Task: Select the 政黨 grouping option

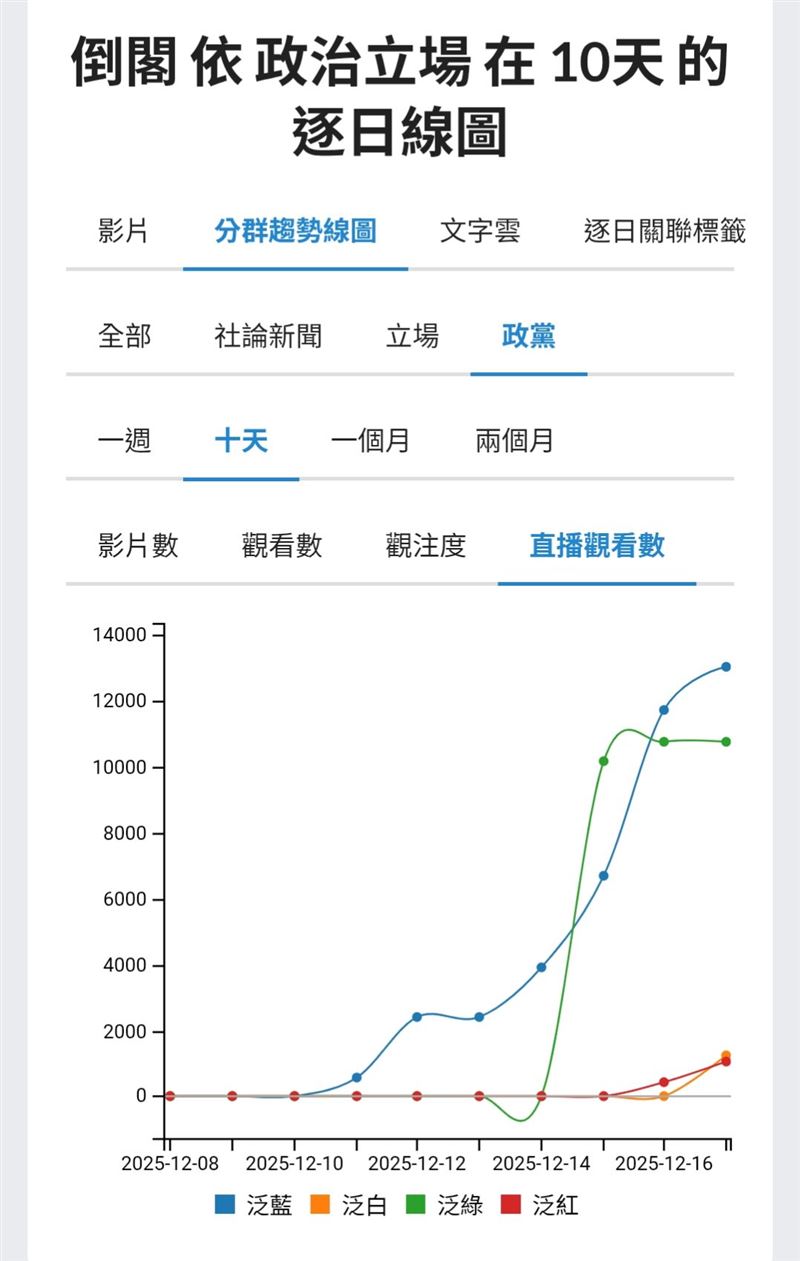Action: pos(530,338)
